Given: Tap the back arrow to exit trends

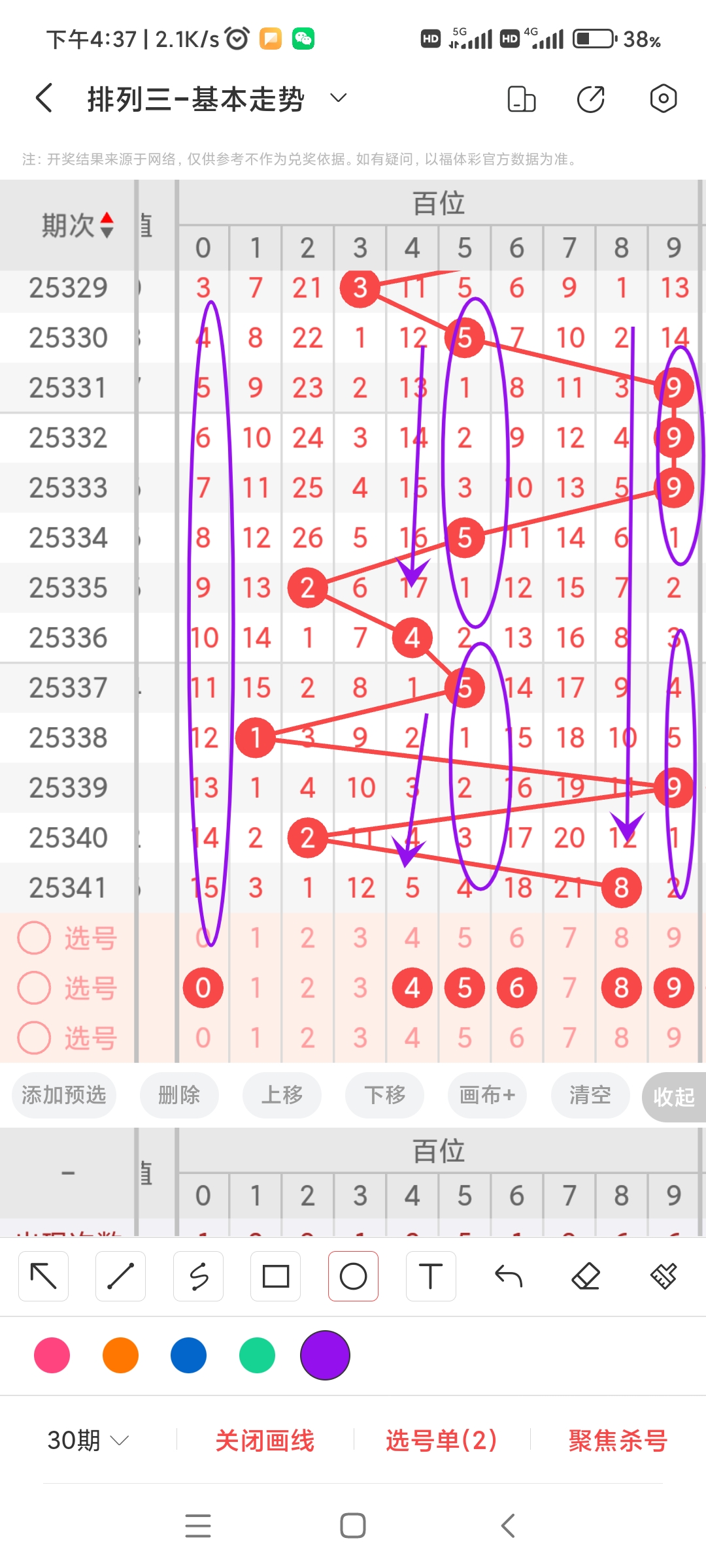Looking at the screenshot, I should tap(42, 98).
